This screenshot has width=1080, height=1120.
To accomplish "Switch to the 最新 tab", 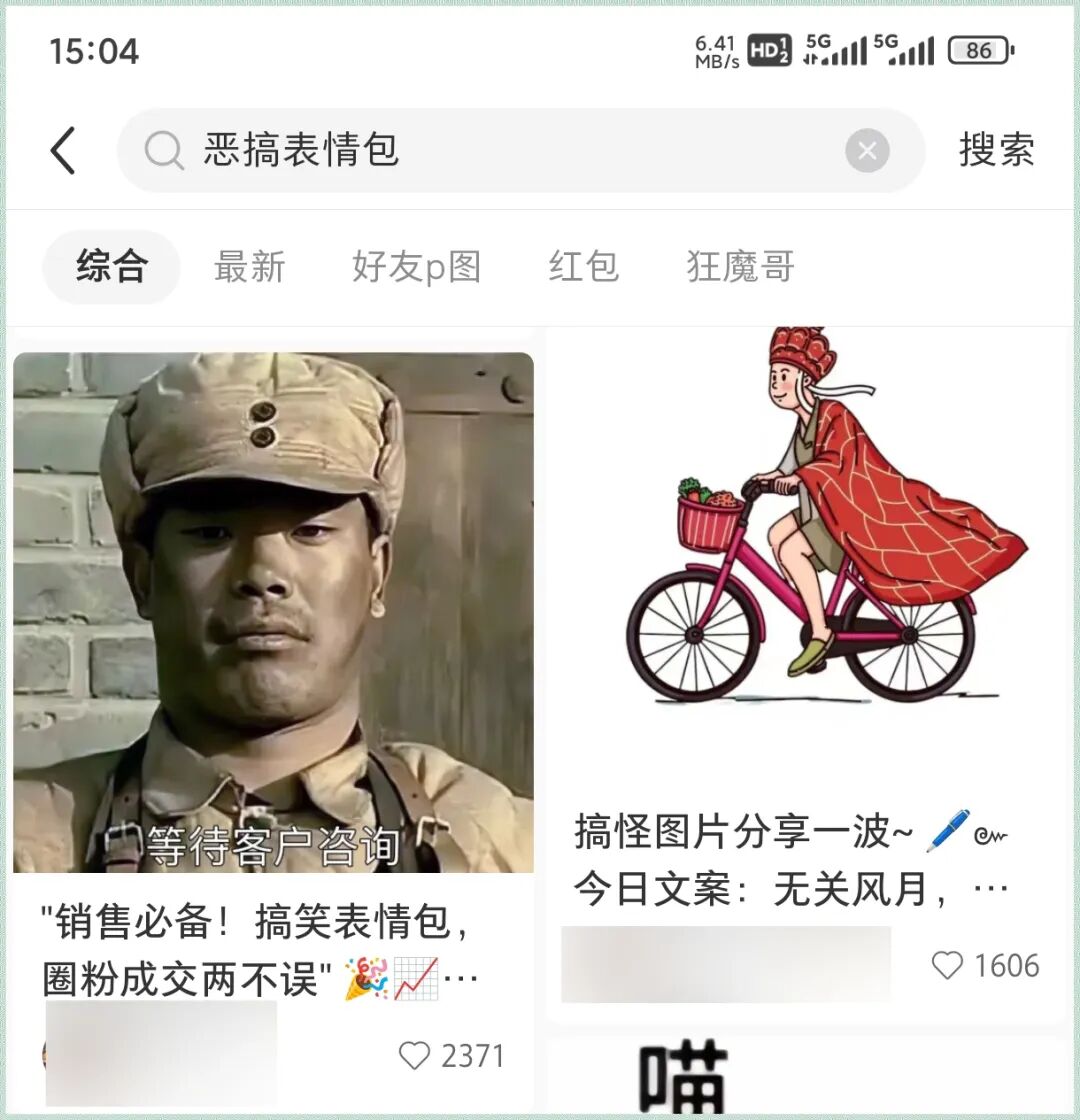I will pos(249,267).
